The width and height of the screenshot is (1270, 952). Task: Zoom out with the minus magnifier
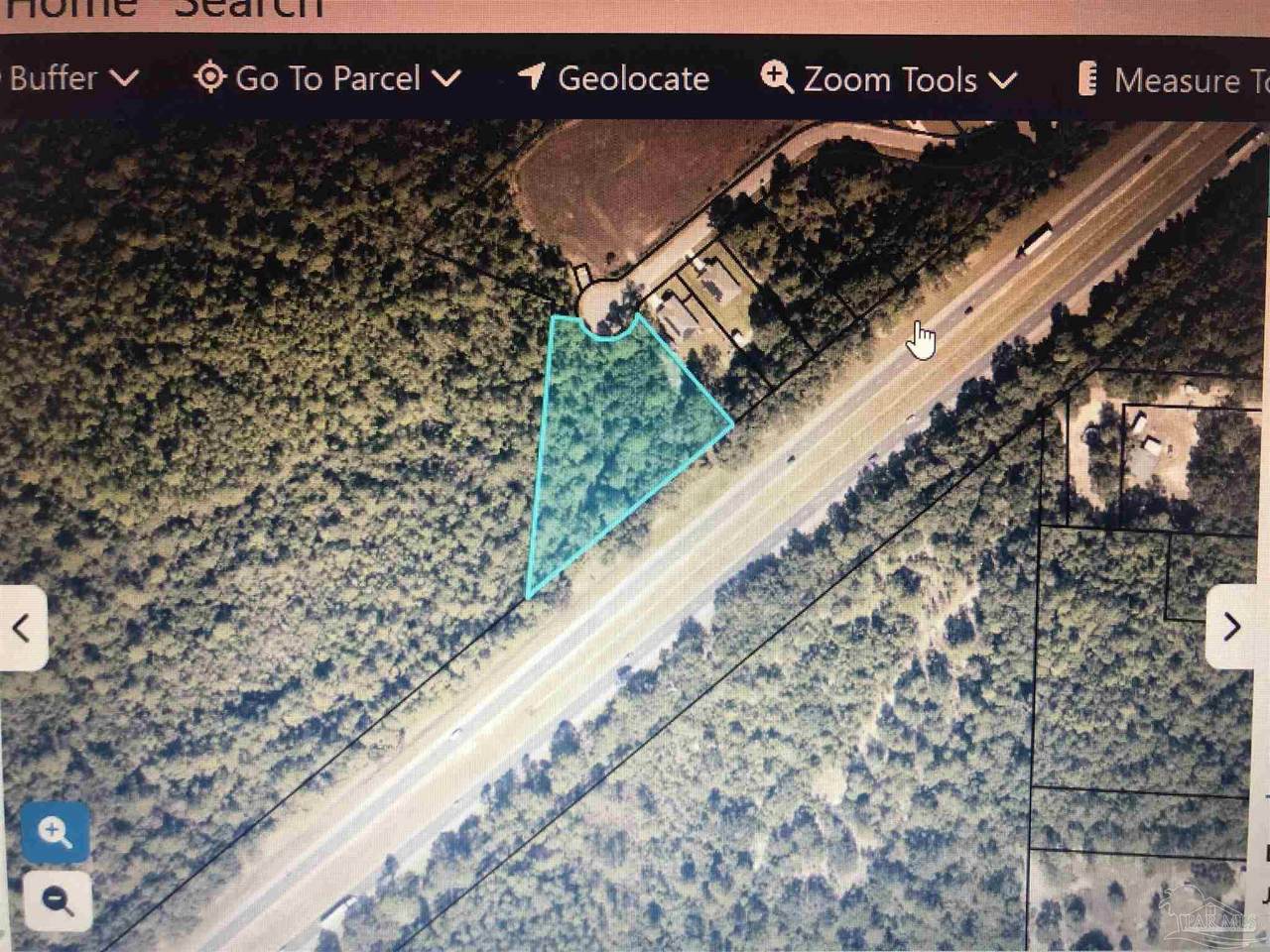click(56, 899)
